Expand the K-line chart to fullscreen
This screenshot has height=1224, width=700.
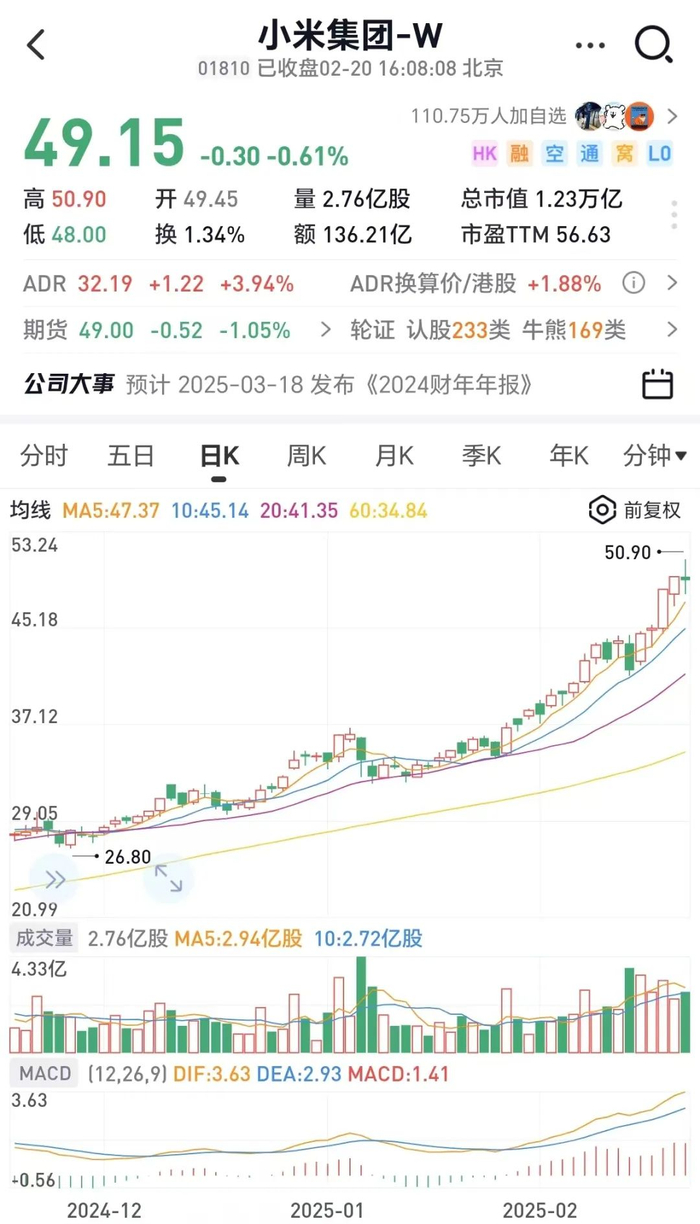[x=168, y=879]
